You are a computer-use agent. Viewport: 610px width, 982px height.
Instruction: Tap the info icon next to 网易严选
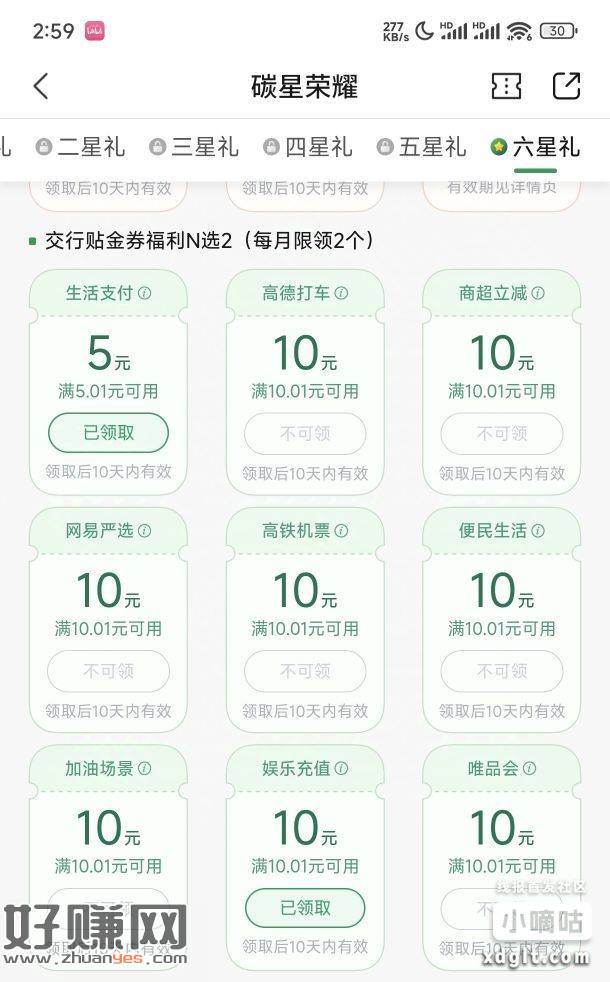(145, 531)
